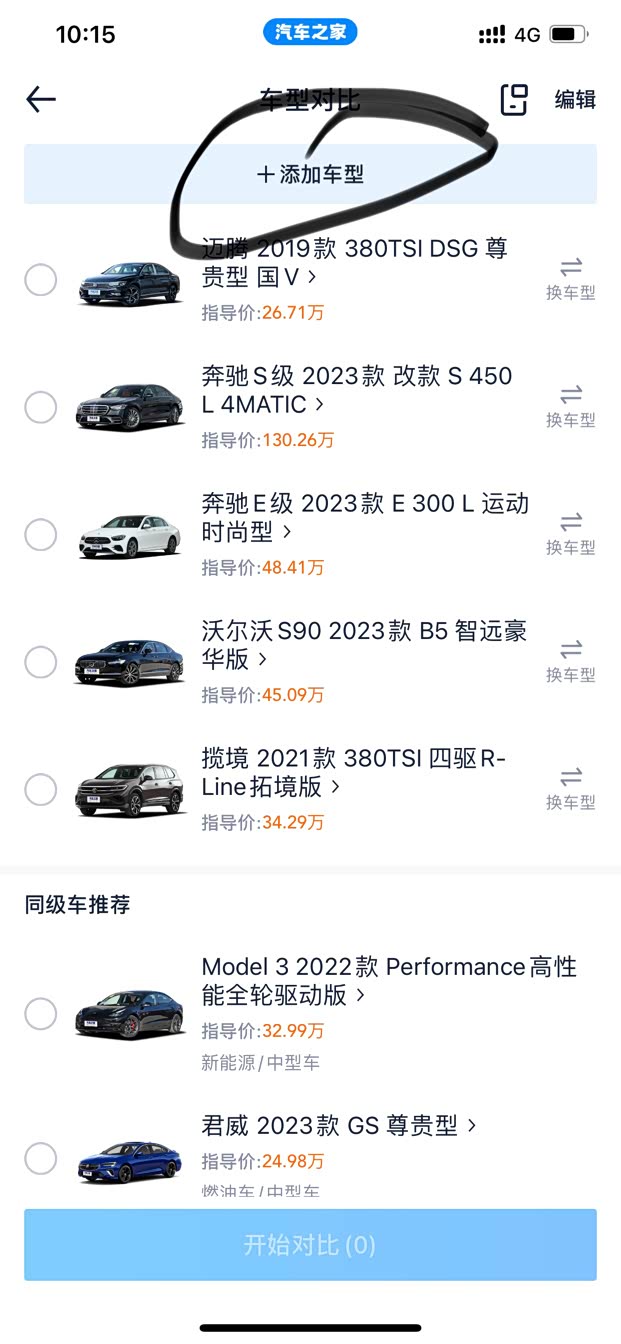The height and width of the screenshot is (1344, 621).
Task: Select 奔驰E级 2023款 for comparison
Action: (x=40, y=534)
